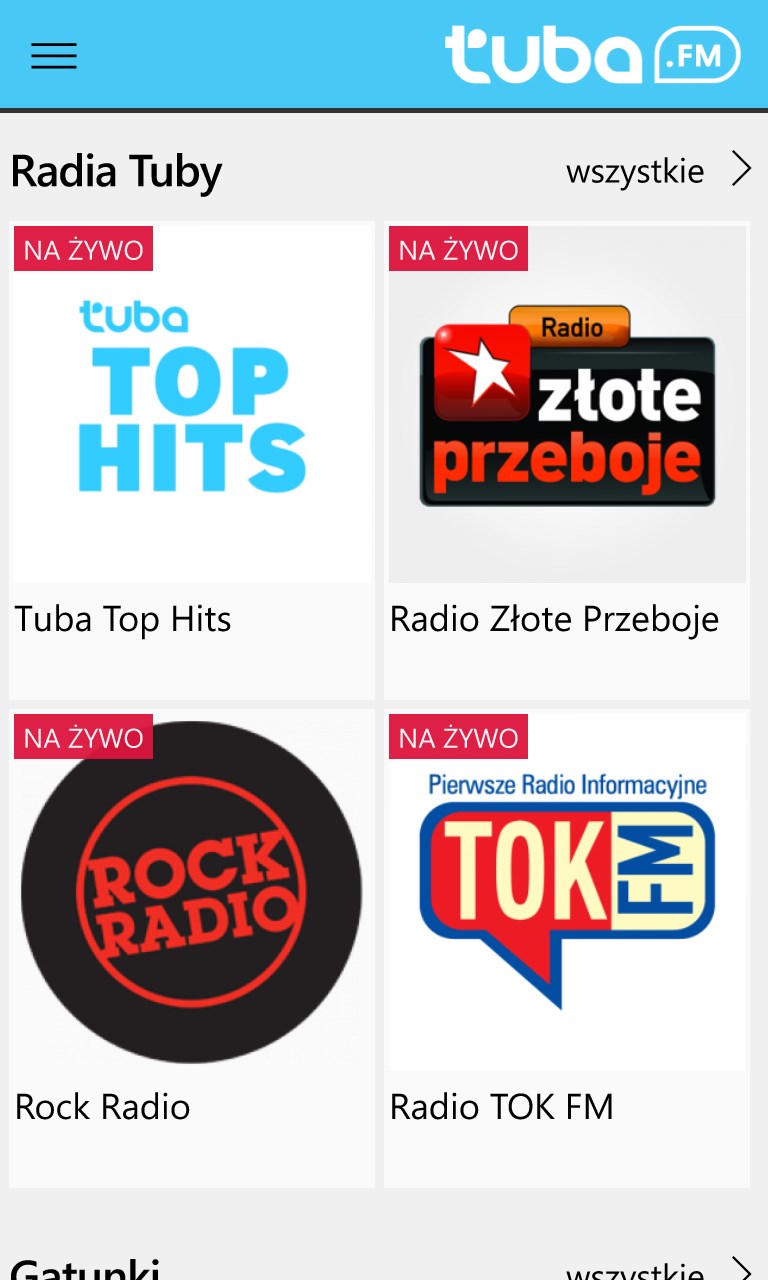Screen dimensions: 768x1280
Task: Click wszystkie next to Gatunki
Action: [635, 1270]
